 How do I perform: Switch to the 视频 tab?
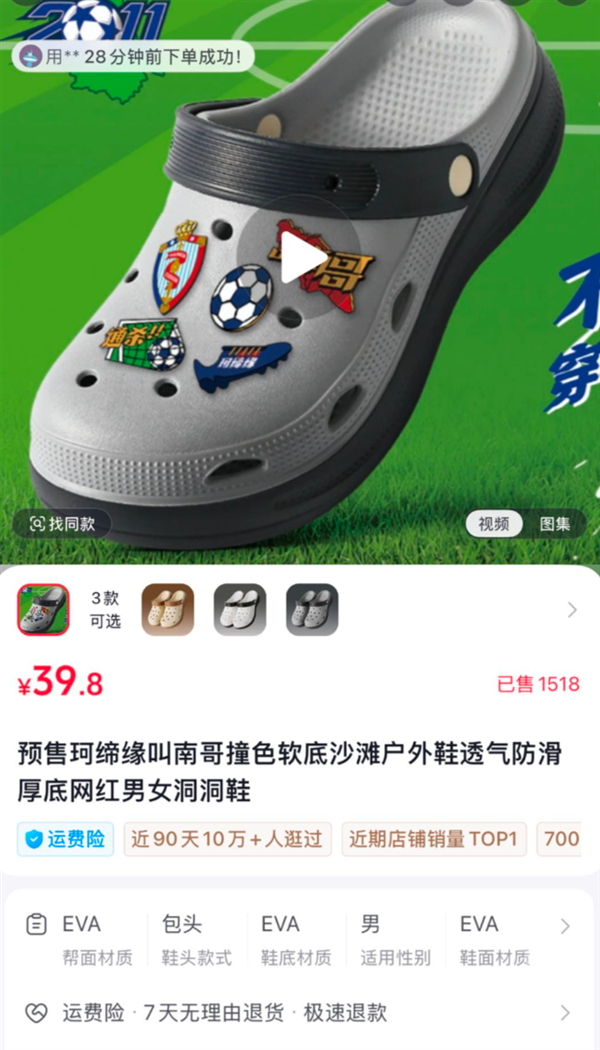pos(493,523)
